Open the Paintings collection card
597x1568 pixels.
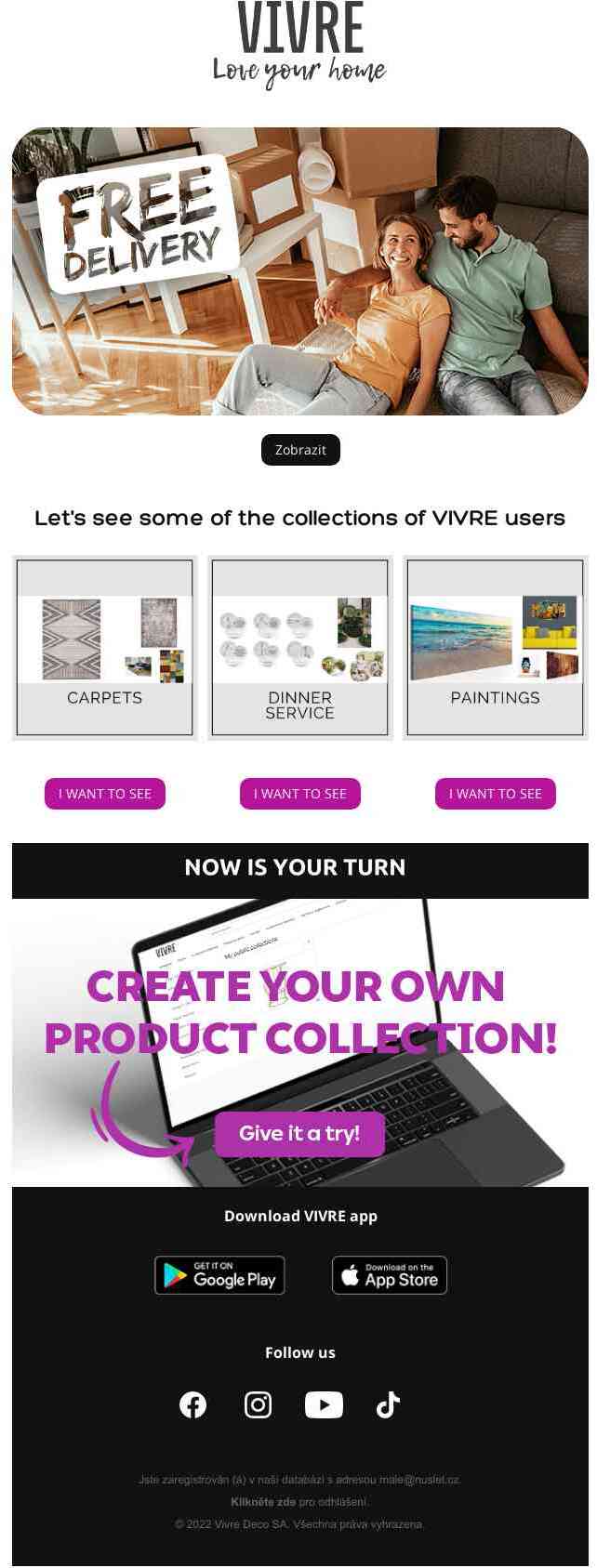pos(495,648)
